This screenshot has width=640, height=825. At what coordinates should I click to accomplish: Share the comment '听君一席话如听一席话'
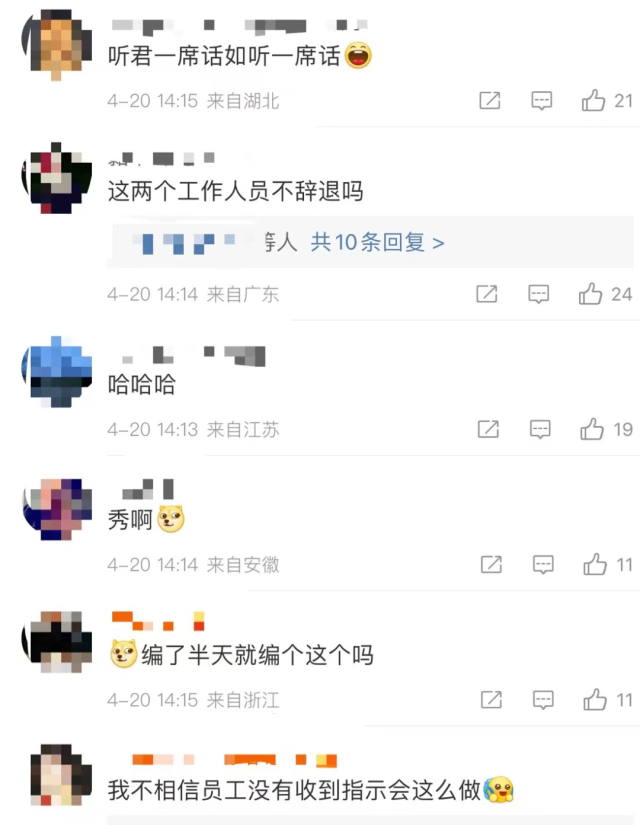tap(489, 100)
